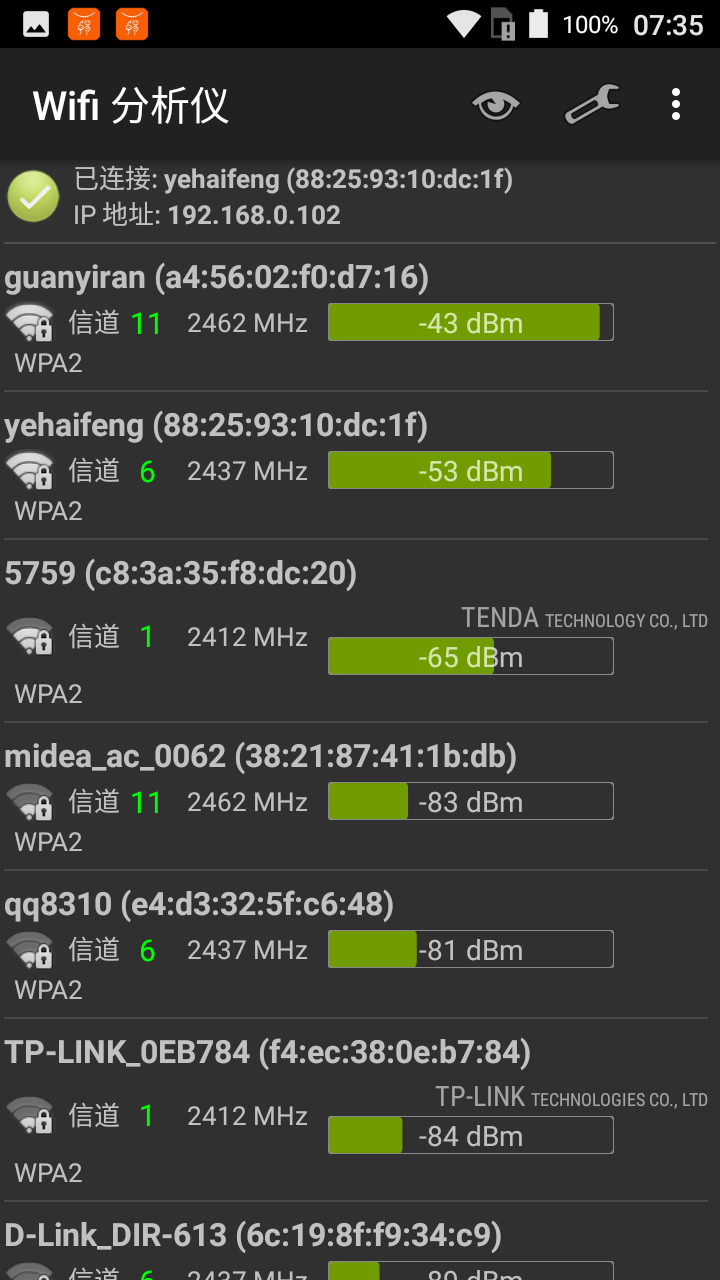Open the three-dot overflow menu

[x=676, y=104]
